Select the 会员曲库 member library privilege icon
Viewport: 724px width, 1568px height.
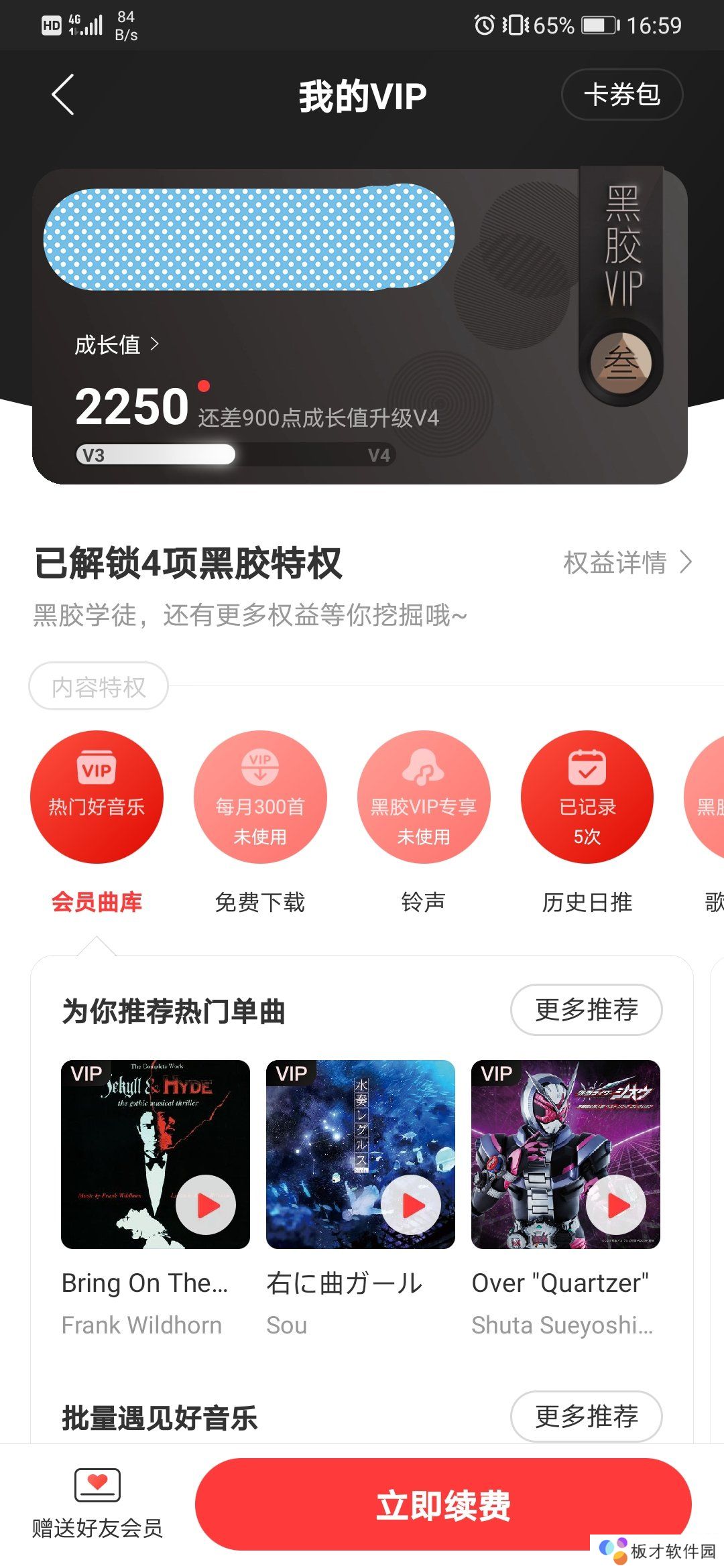97,797
